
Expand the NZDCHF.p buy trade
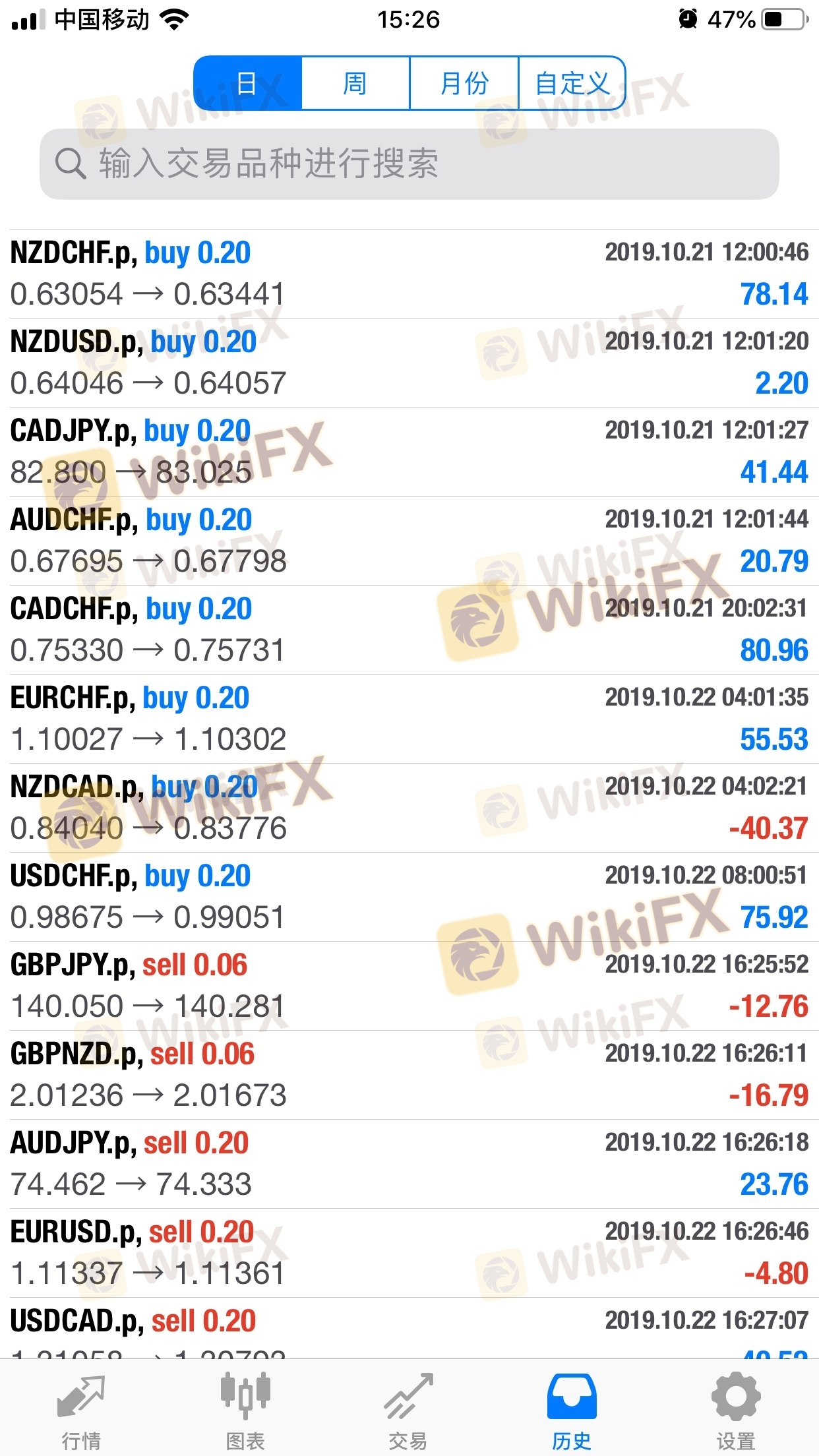click(409, 274)
